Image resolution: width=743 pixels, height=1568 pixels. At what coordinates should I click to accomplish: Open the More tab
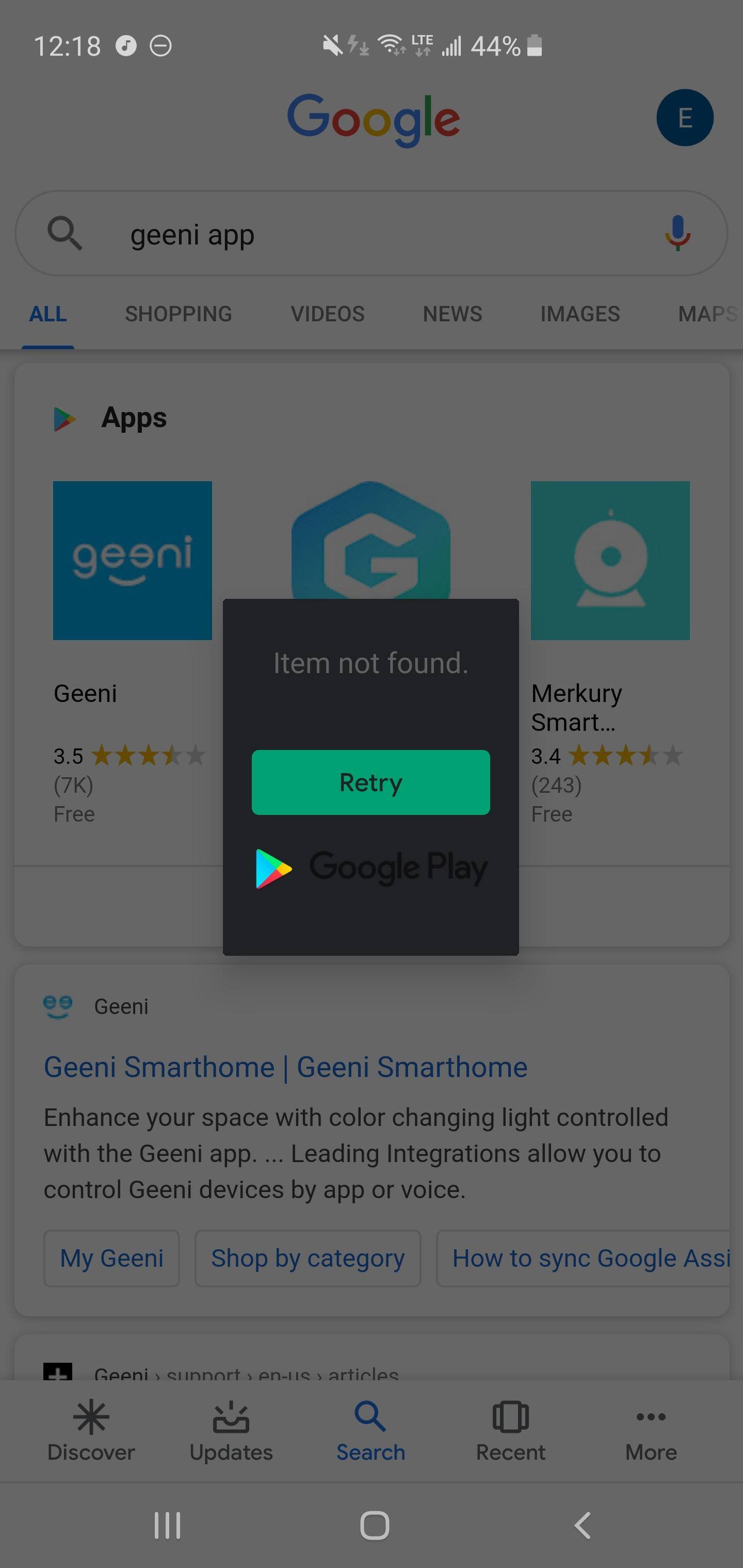pos(651,1432)
